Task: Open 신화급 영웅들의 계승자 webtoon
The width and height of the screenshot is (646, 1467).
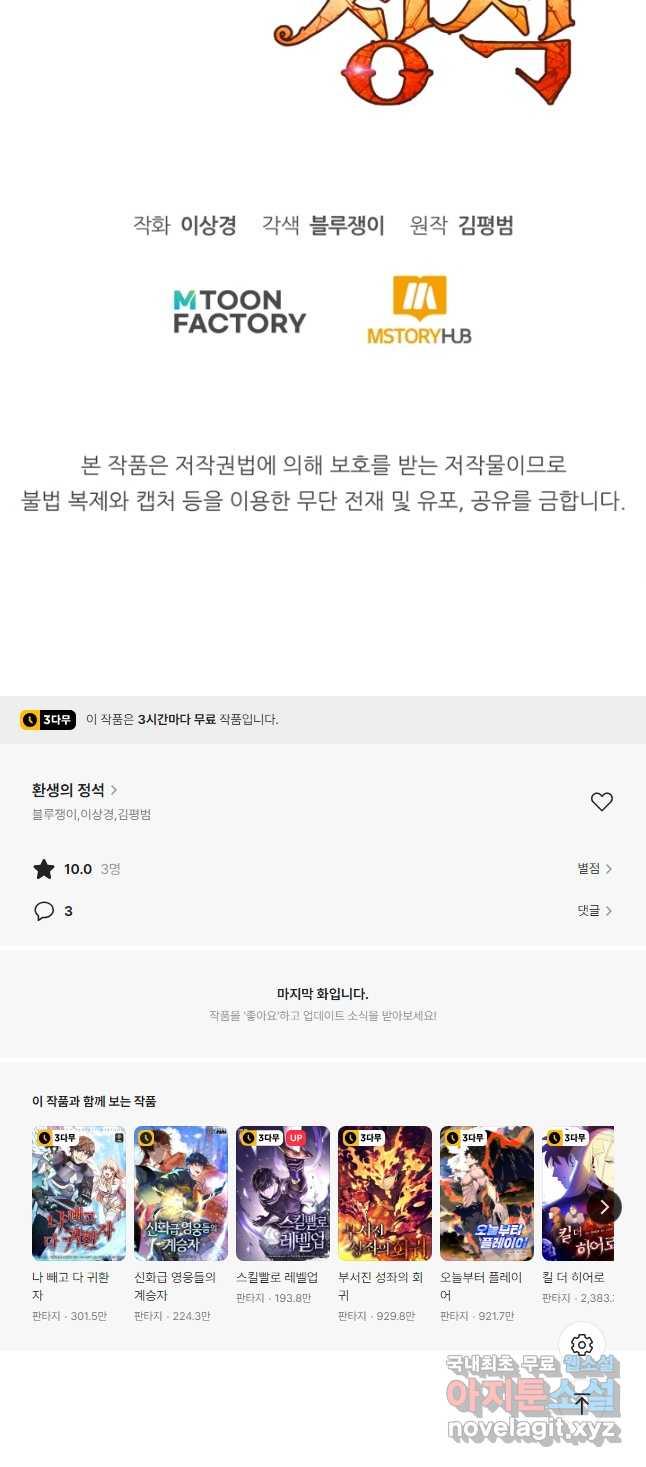Action: pyautogui.click(x=181, y=1194)
